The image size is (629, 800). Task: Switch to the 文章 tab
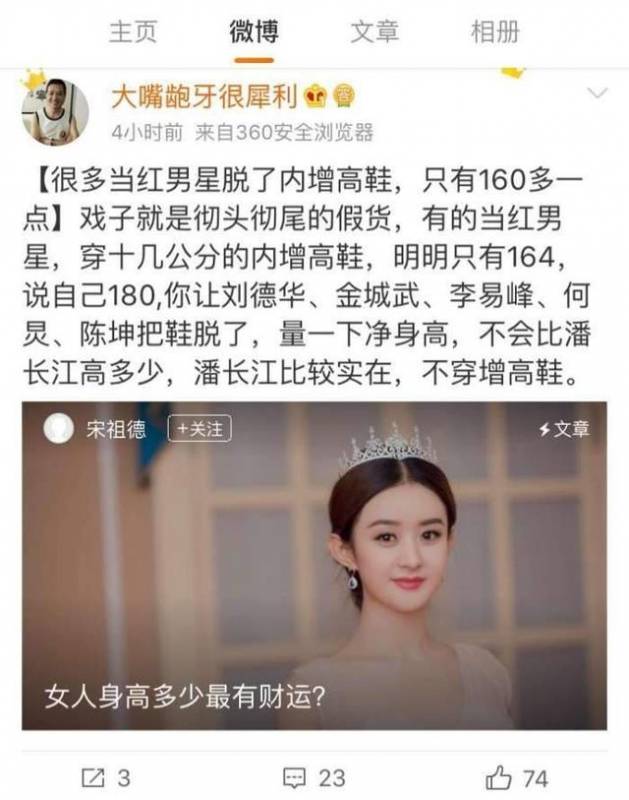[374, 31]
